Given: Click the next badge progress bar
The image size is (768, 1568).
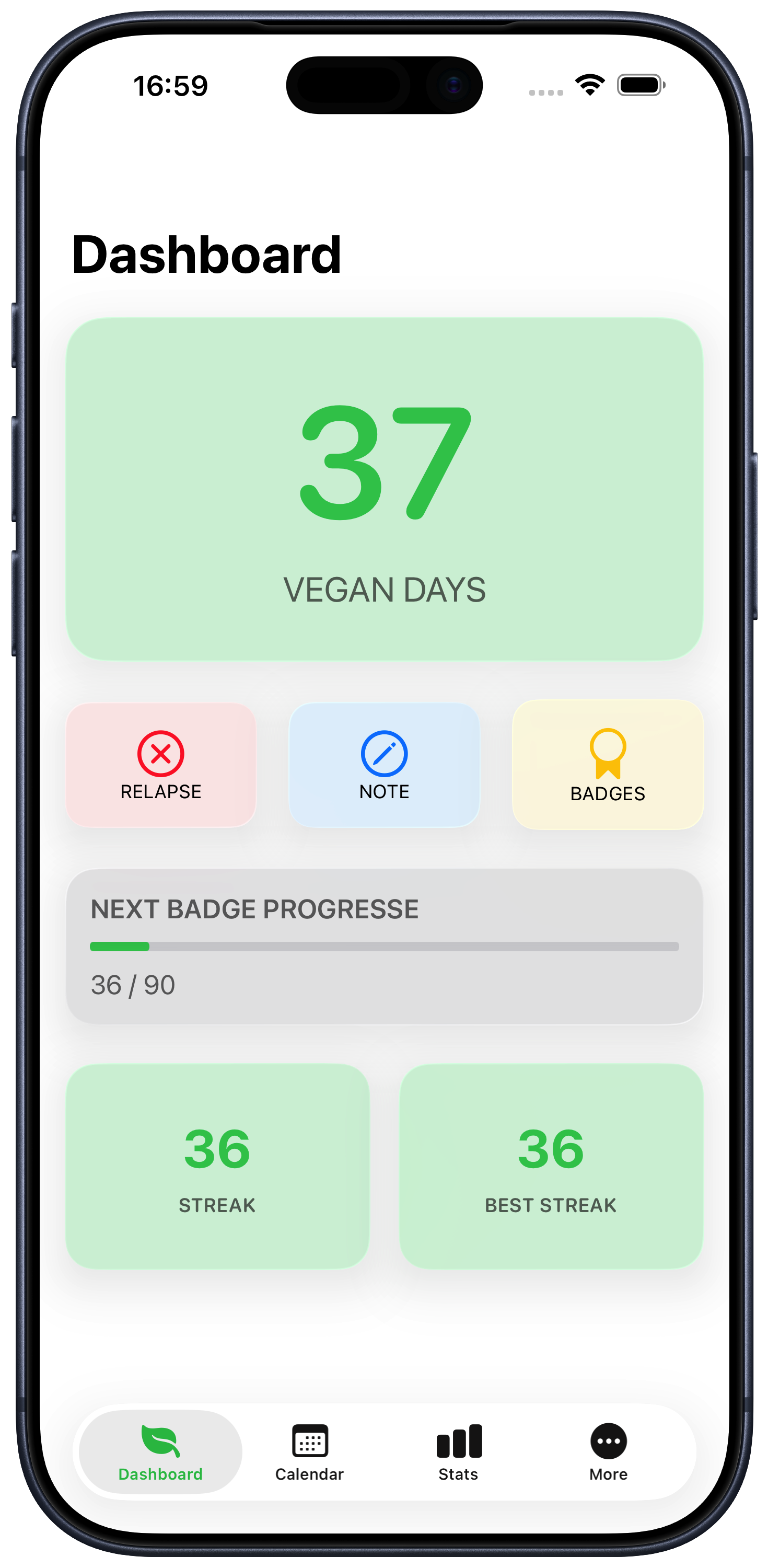Looking at the screenshot, I should click(383, 947).
